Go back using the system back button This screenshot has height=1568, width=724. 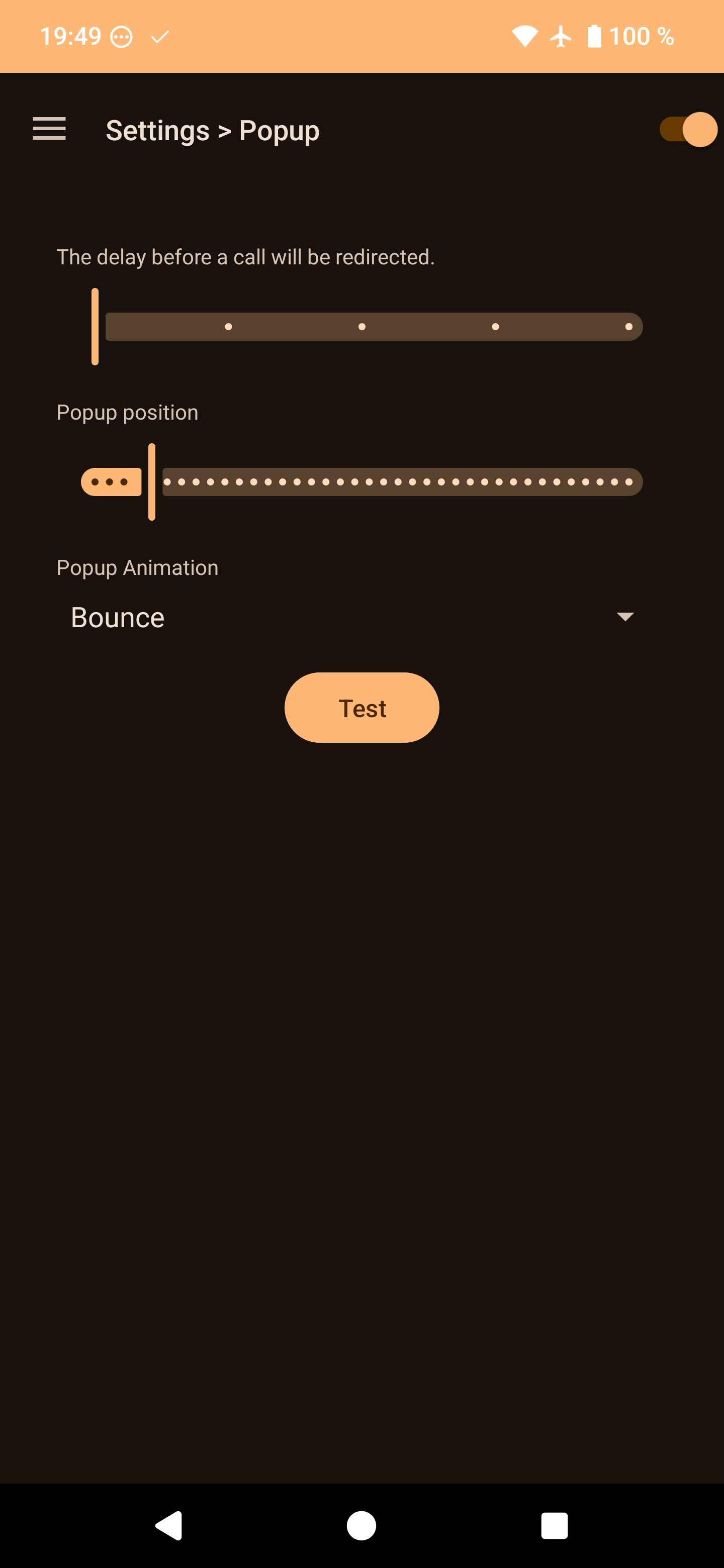[168, 1526]
